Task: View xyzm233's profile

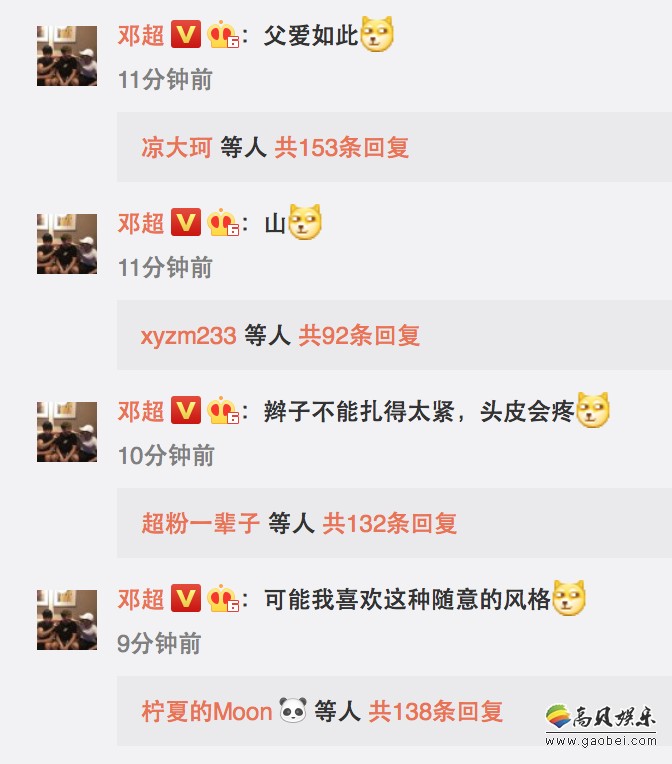Action: pyautogui.click(x=189, y=336)
